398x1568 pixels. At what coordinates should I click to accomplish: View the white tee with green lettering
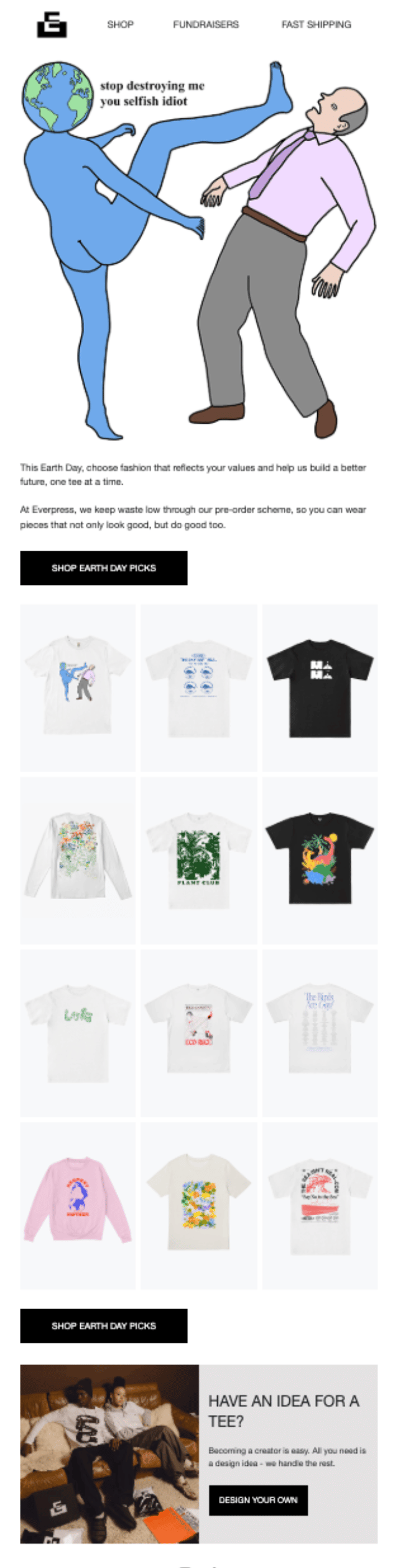tap(78, 1032)
